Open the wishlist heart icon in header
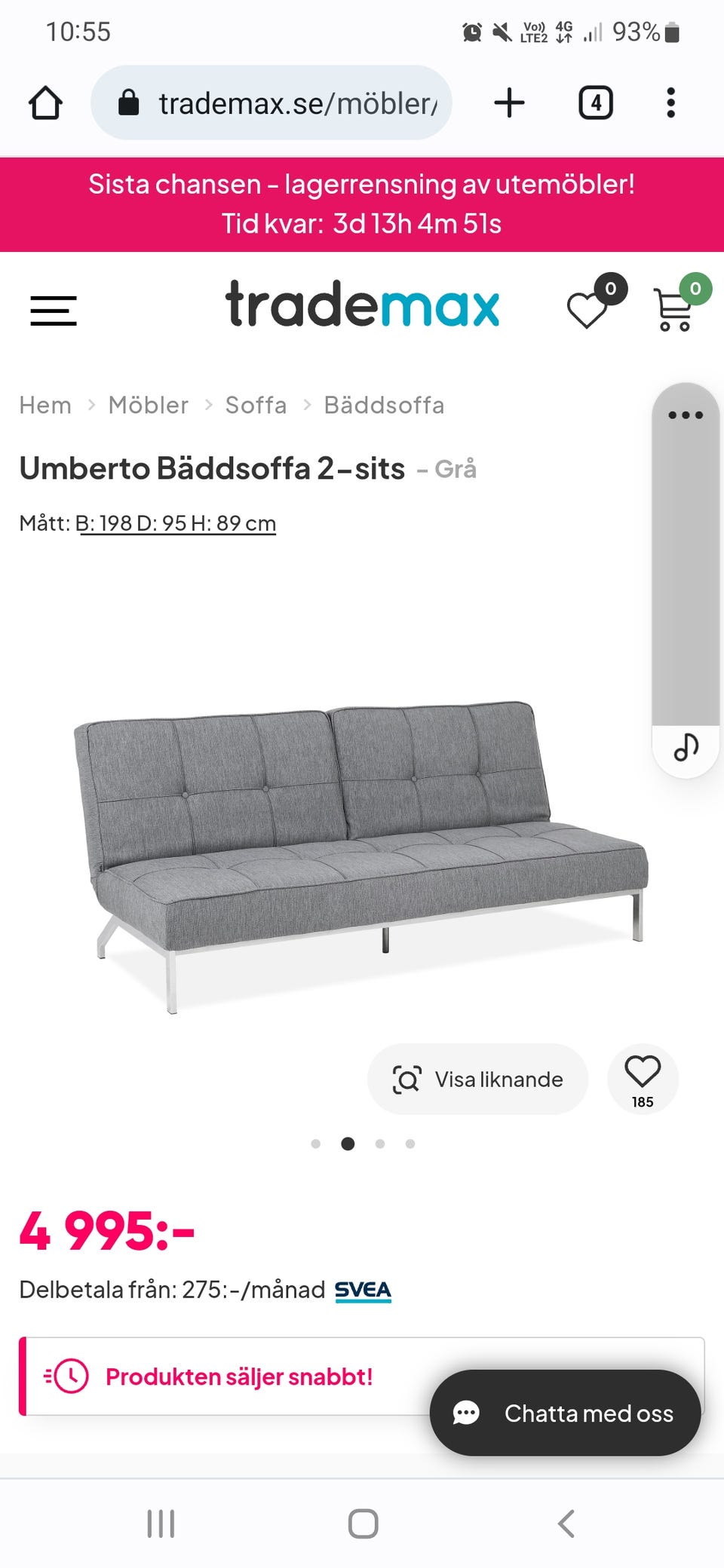 coord(589,309)
